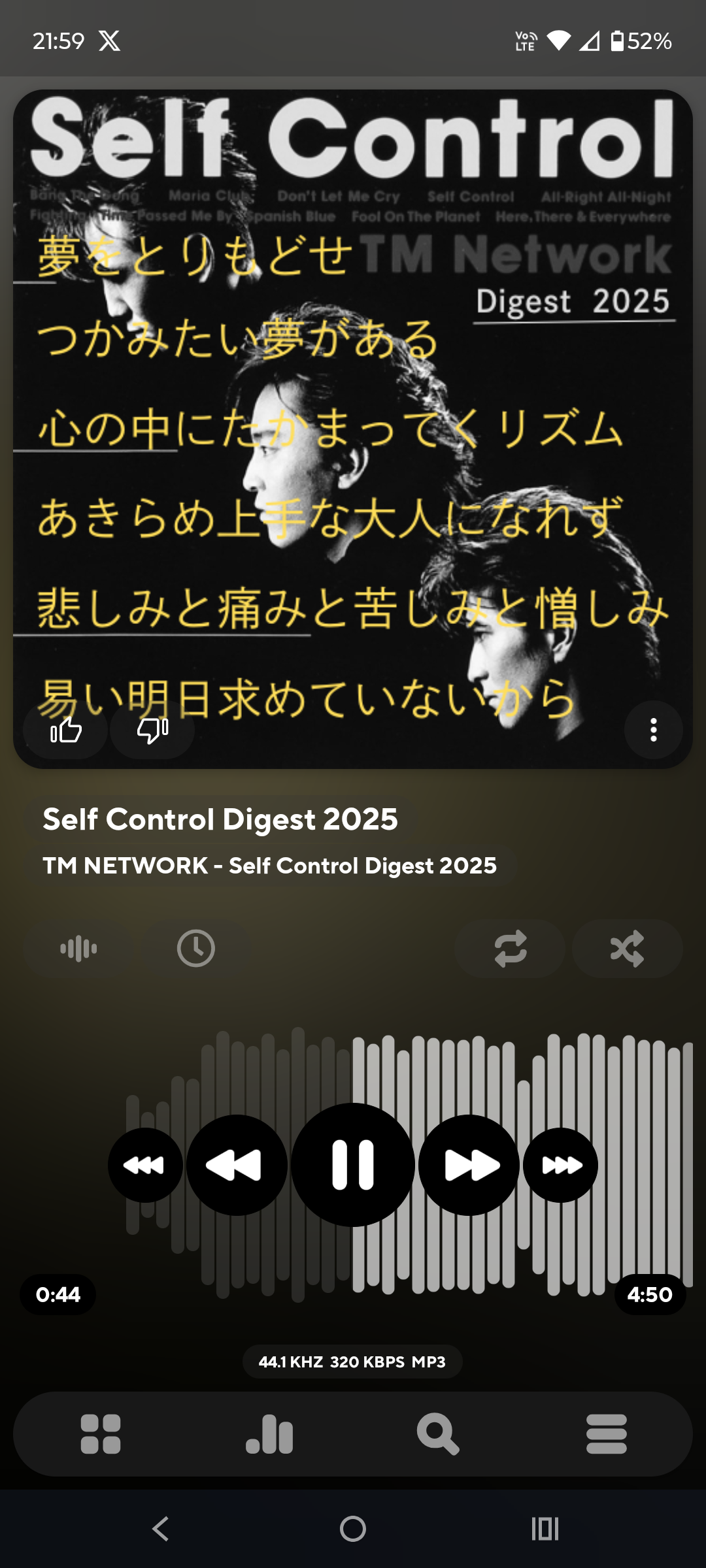Image resolution: width=706 pixels, height=1568 pixels.
Task: Skip to the next track
Action: pos(469,1165)
